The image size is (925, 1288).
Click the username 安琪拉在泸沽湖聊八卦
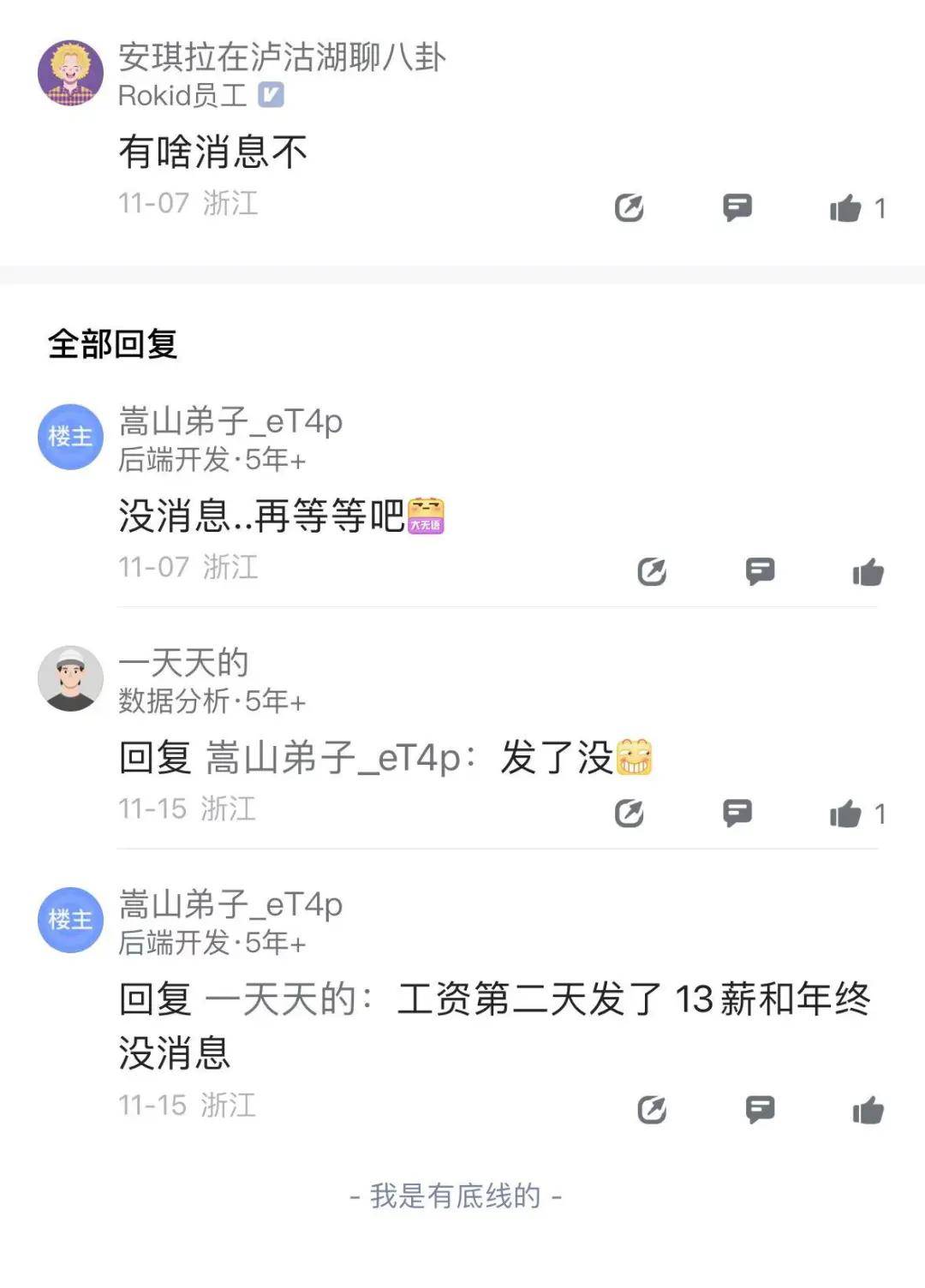[x=283, y=58]
